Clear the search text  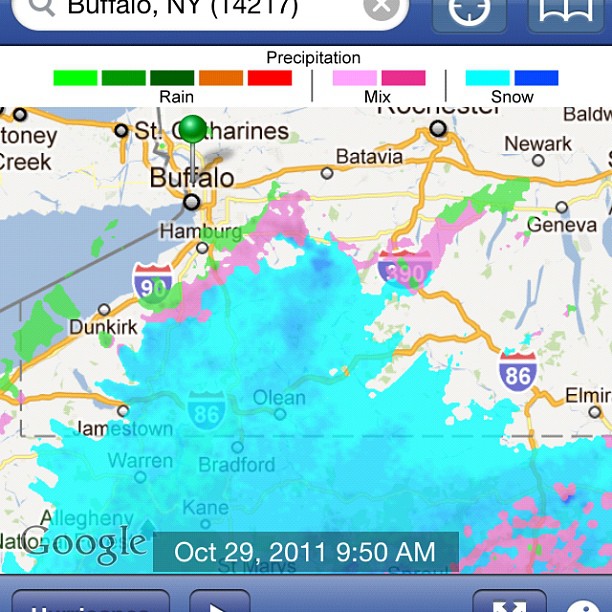click(381, 8)
